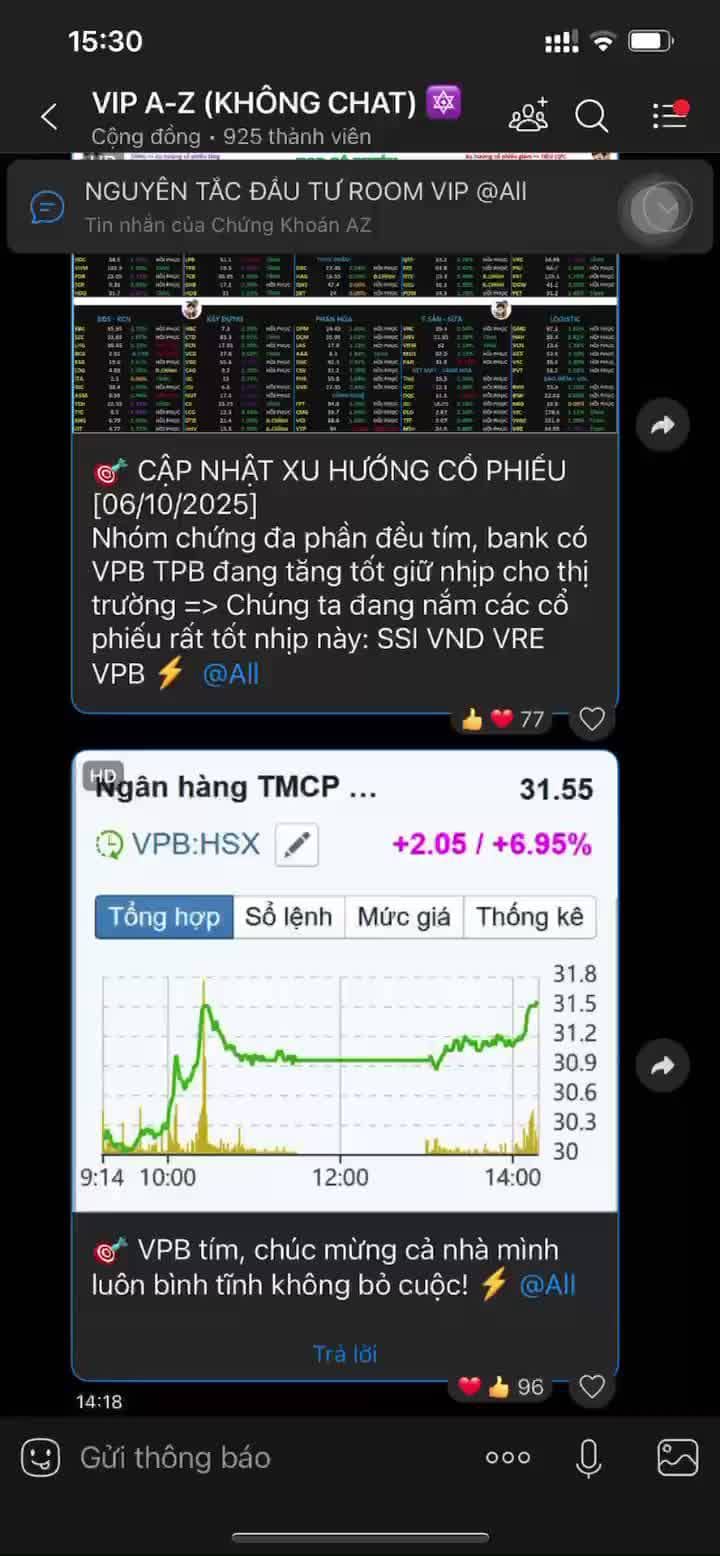Forward the stock trend update message
Image resolution: width=720 pixels, height=1556 pixels.
point(662,424)
